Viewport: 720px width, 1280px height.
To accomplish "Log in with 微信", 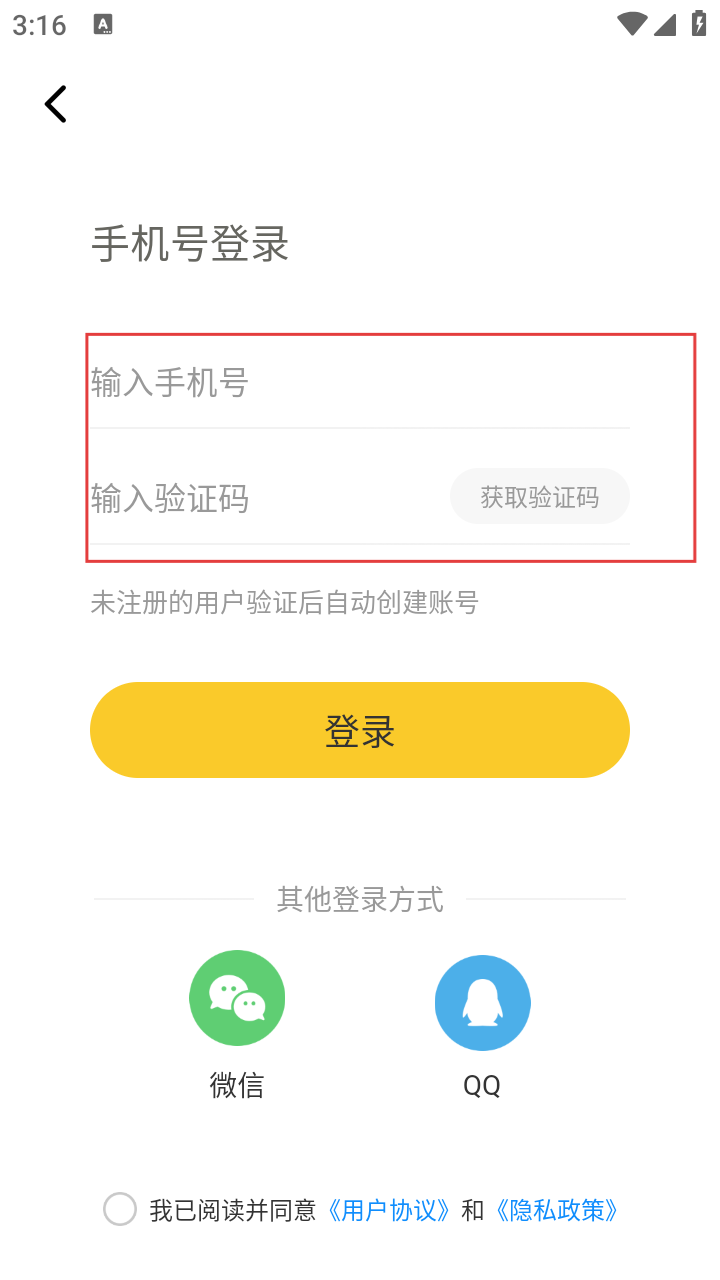I will [x=237, y=999].
